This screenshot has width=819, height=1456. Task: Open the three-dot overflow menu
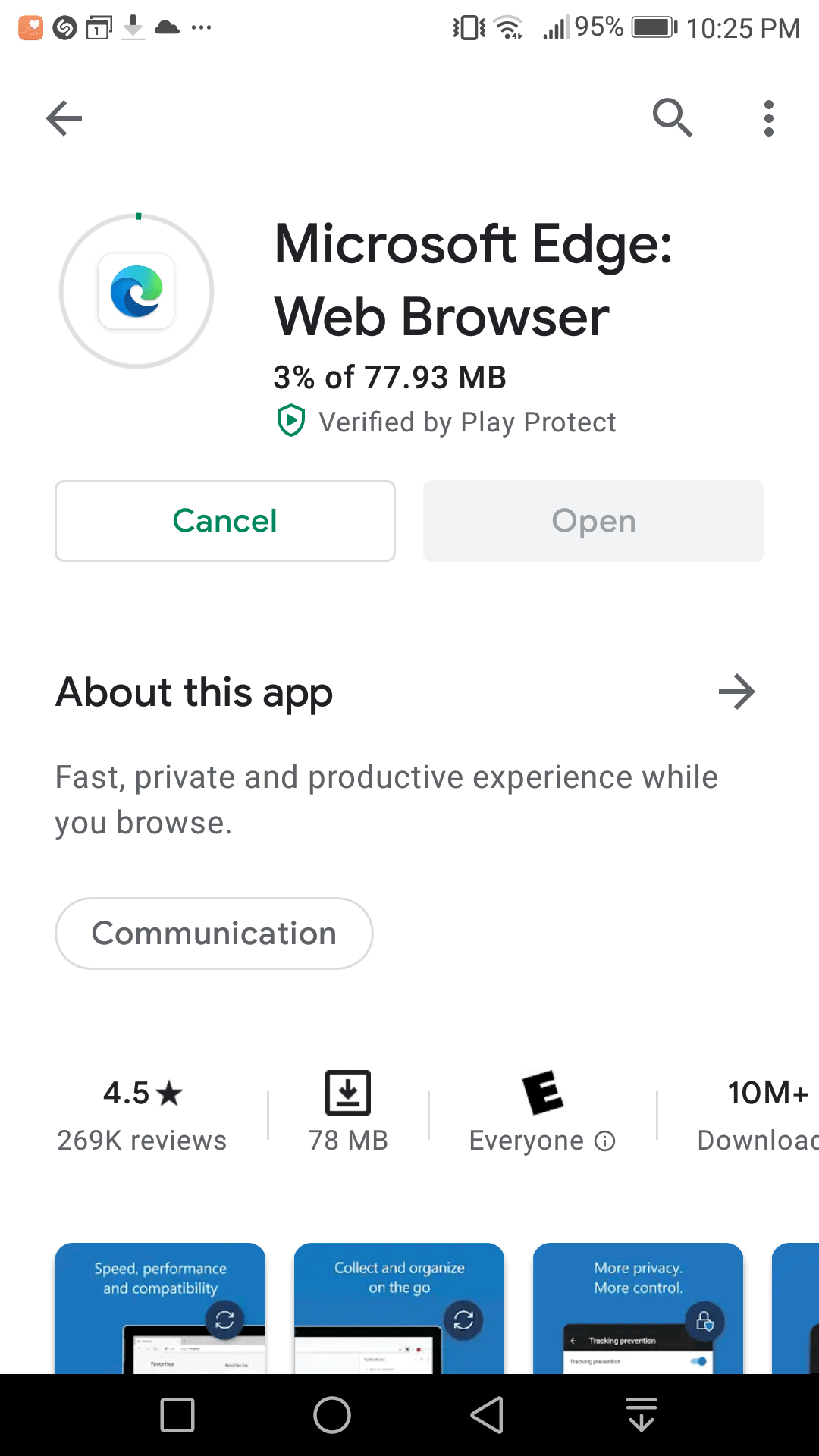point(768,118)
